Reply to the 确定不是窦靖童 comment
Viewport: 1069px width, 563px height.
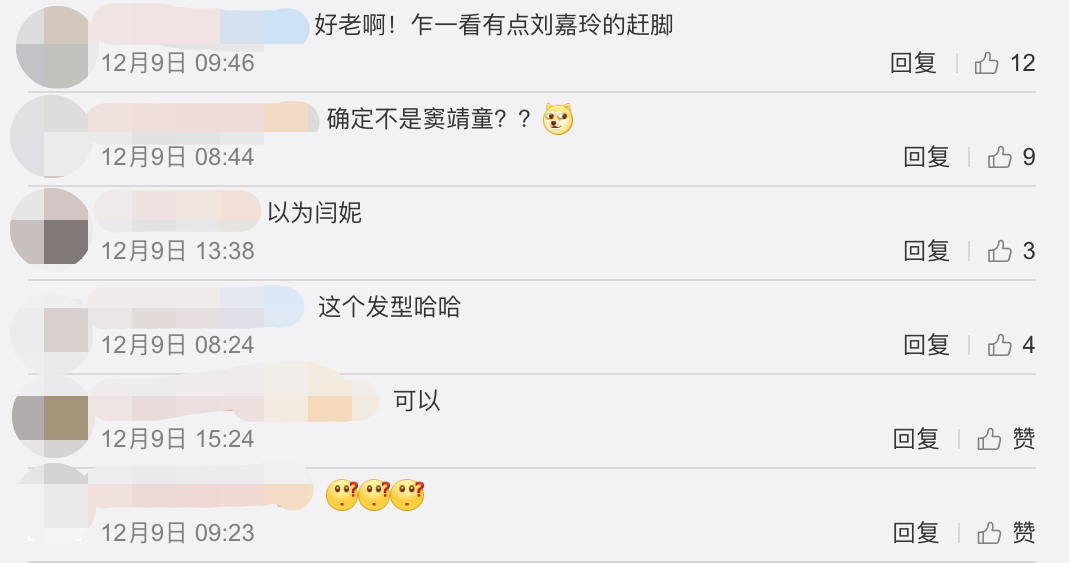pyautogui.click(x=926, y=157)
